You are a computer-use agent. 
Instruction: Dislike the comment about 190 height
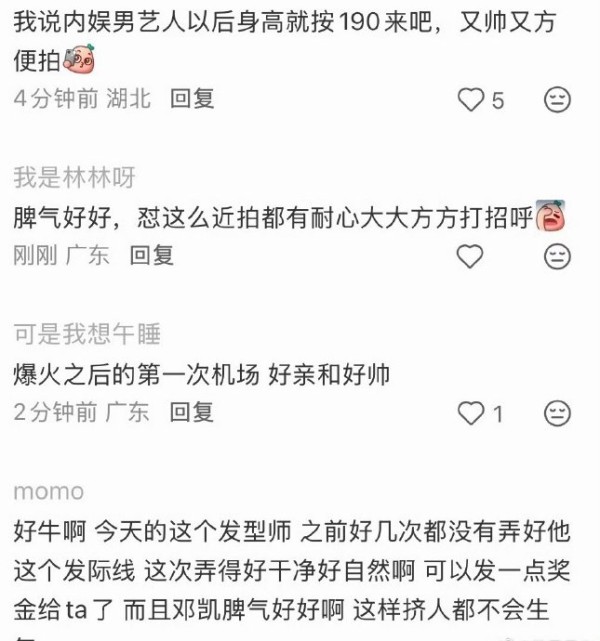557,99
